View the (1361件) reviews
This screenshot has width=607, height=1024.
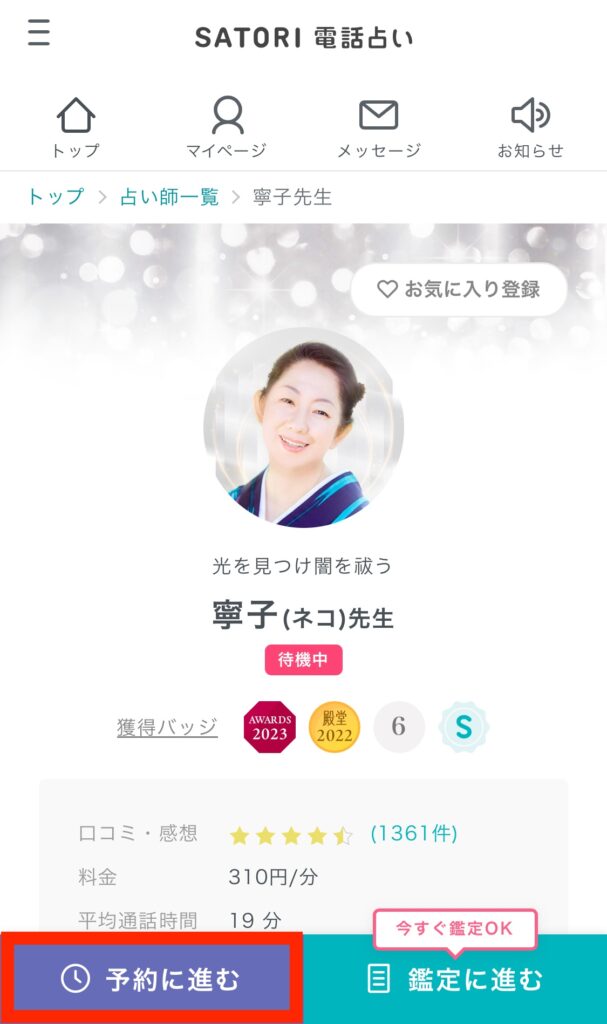coord(413,833)
